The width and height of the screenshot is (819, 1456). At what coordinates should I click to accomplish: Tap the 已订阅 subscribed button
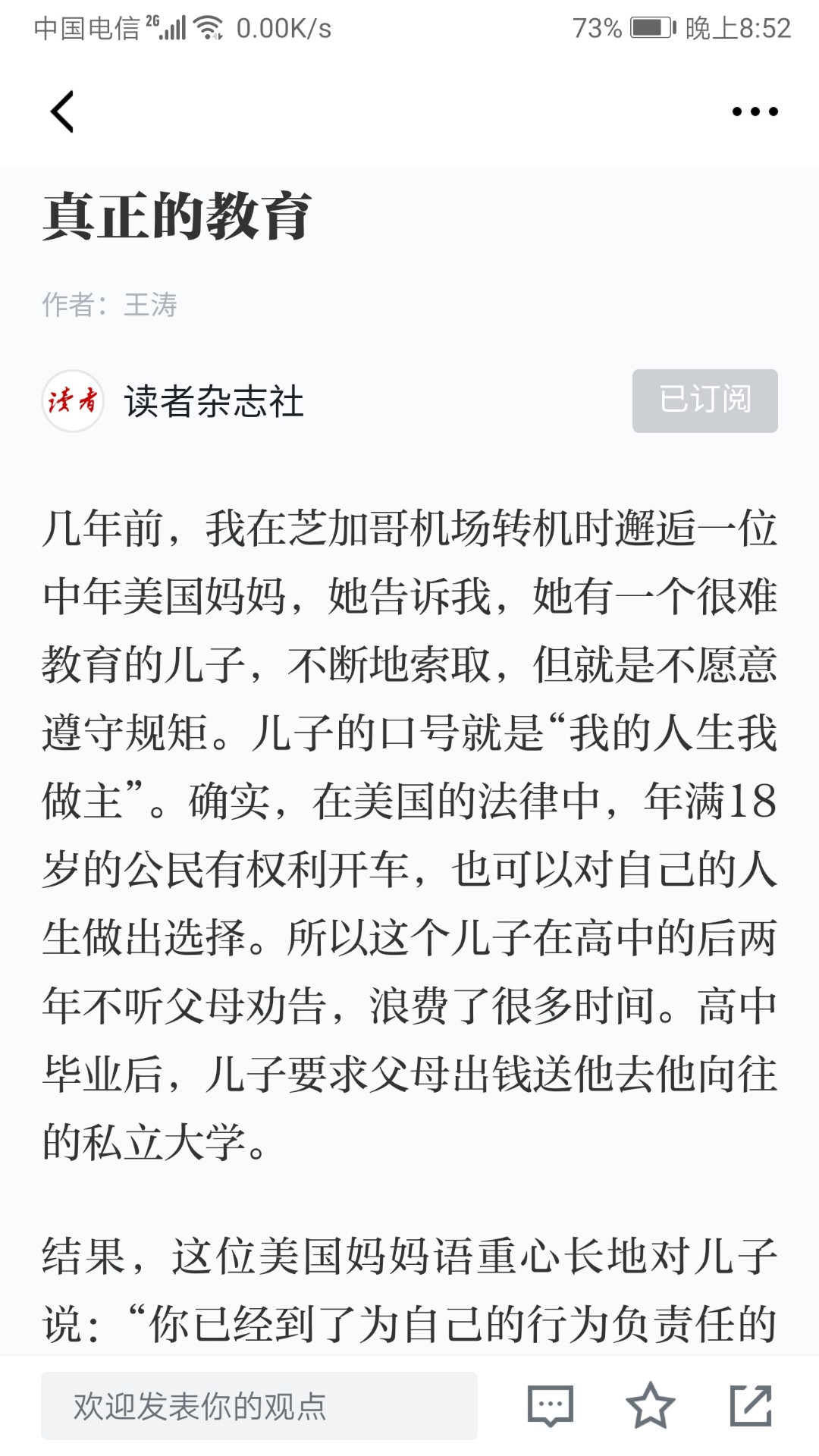click(704, 400)
